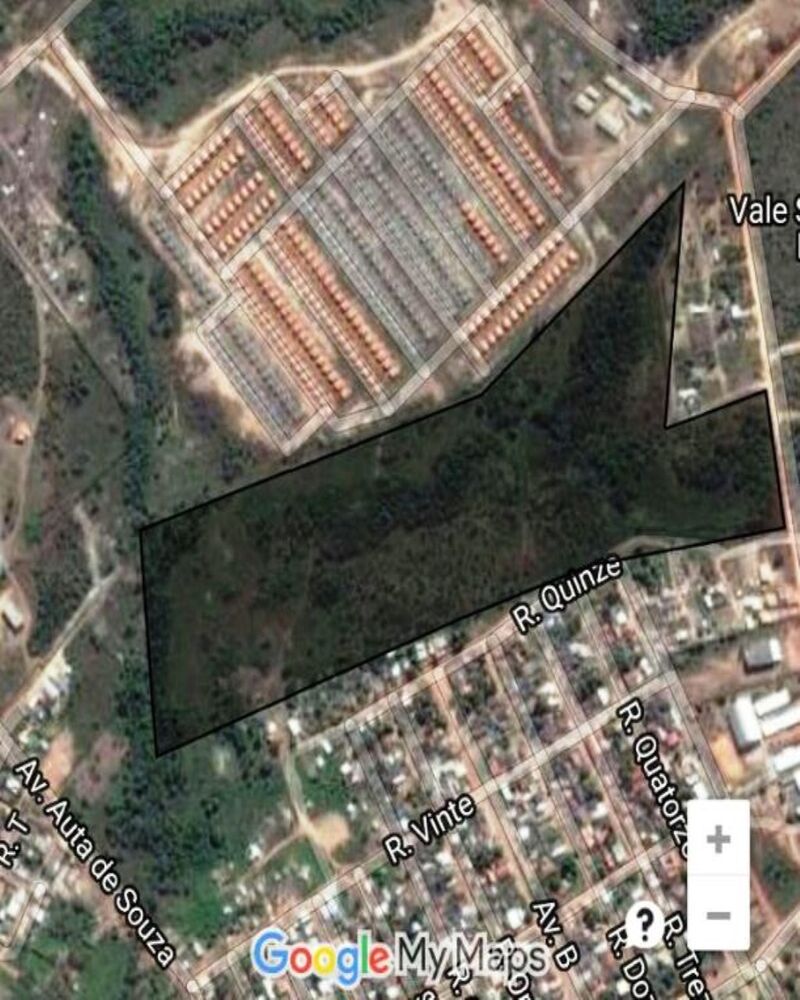Click the yellow second o in Google logo

324,957
